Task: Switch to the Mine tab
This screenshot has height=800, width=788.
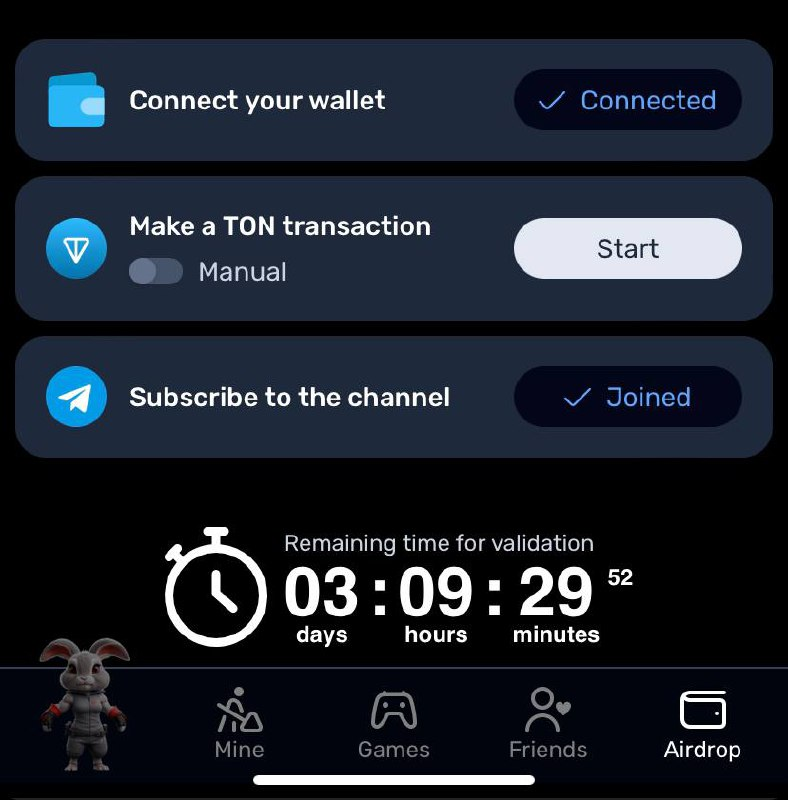Action: [239, 724]
